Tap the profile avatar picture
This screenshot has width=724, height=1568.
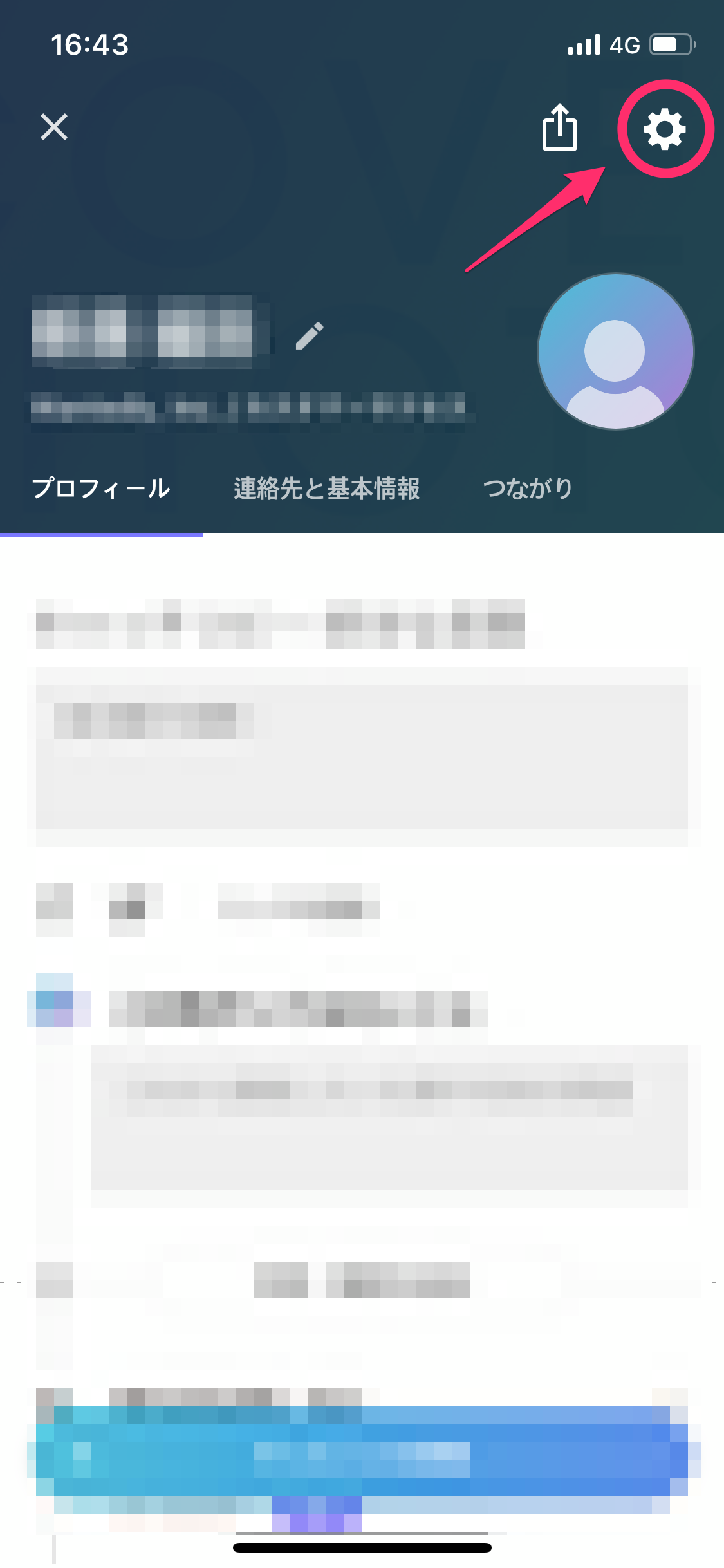pyautogui.click(x=615, y=351)
